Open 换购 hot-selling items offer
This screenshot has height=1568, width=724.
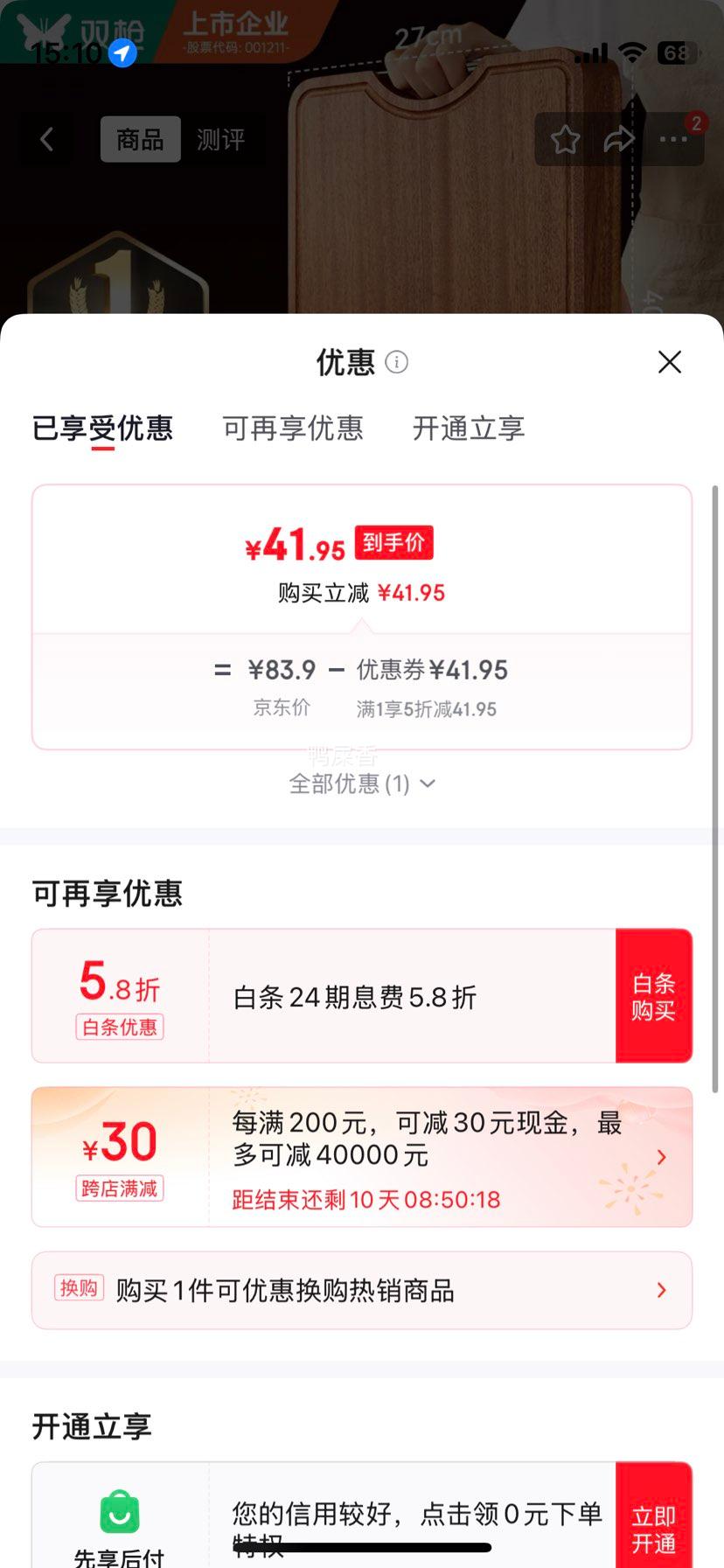click(362, 1291)
